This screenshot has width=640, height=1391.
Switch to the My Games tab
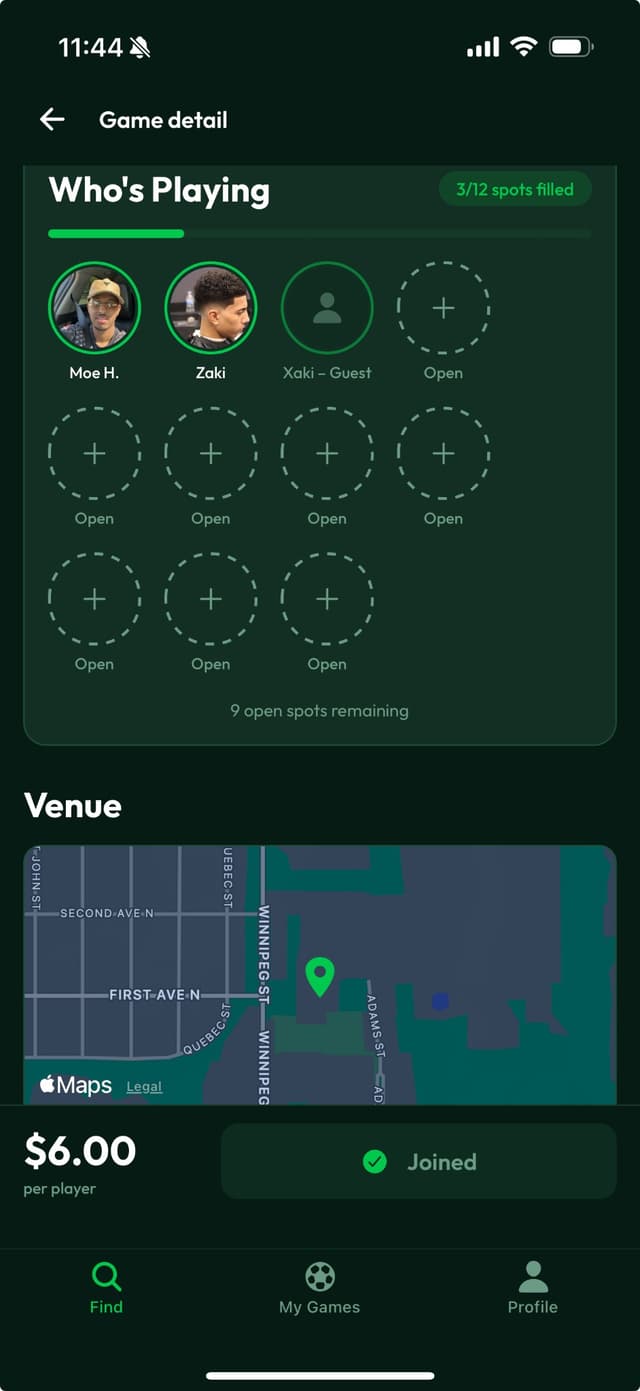319,1287
